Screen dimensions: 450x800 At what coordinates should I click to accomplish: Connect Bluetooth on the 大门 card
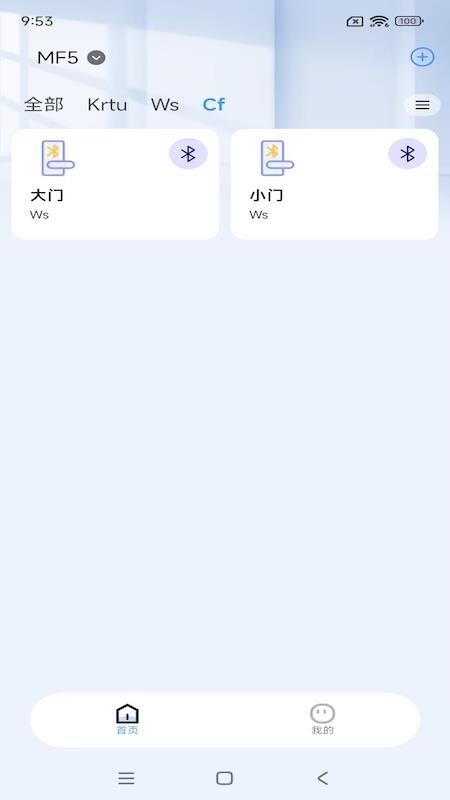tap(188, 154)
